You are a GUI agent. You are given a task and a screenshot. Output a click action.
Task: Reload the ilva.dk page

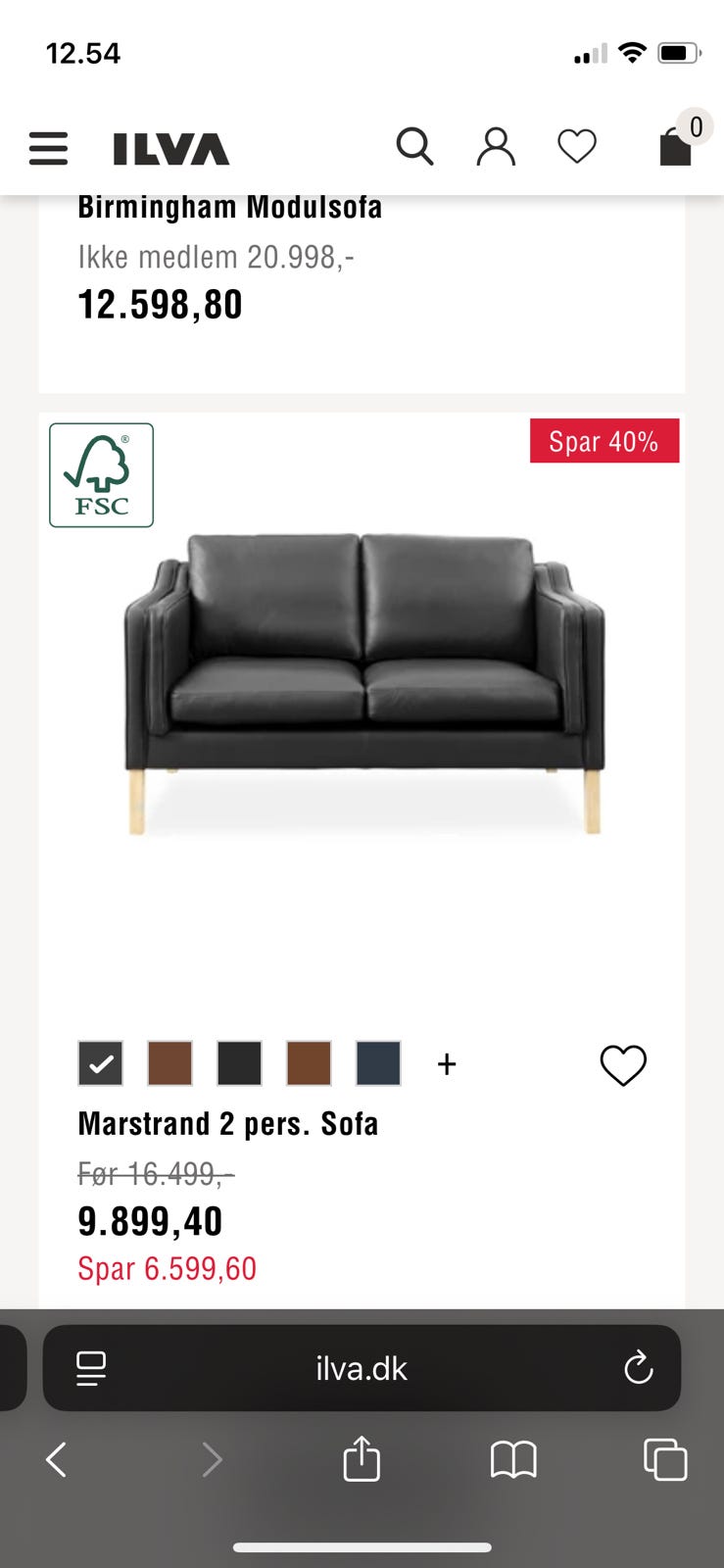[639, 1368]
